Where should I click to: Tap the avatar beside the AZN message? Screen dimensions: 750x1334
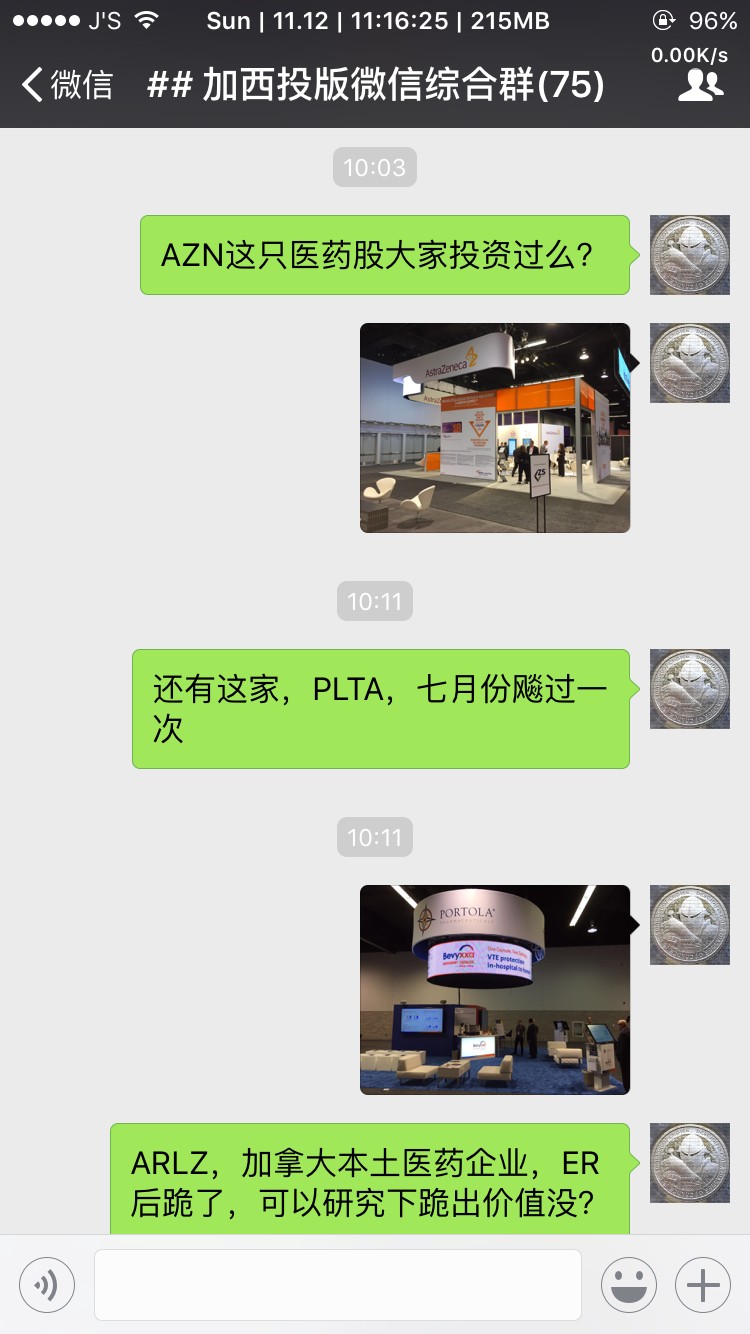(x=690, y=255)
